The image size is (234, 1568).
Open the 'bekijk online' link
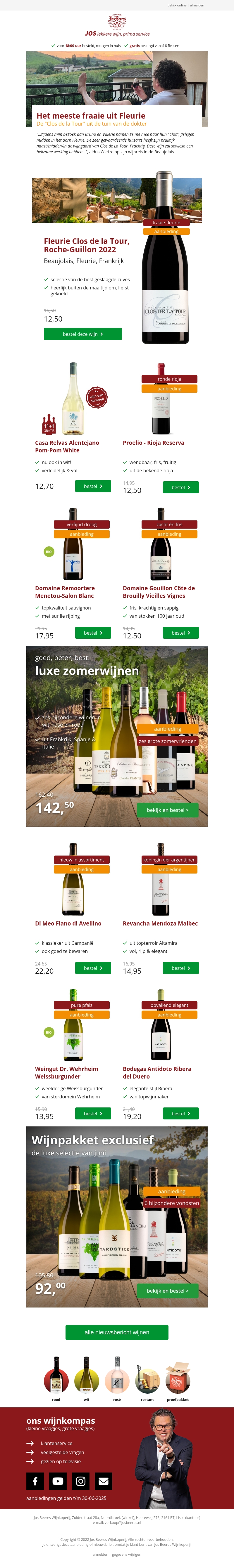(177, 5)
